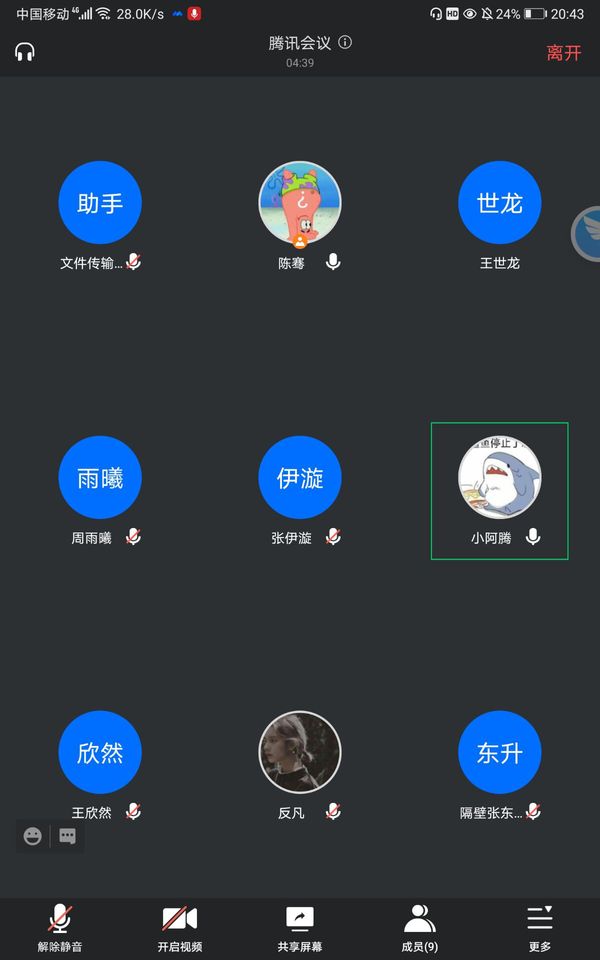Turn on camera with 开启视频
The width and height of the screenshot is (600, 960).
[x=180, y=926]
